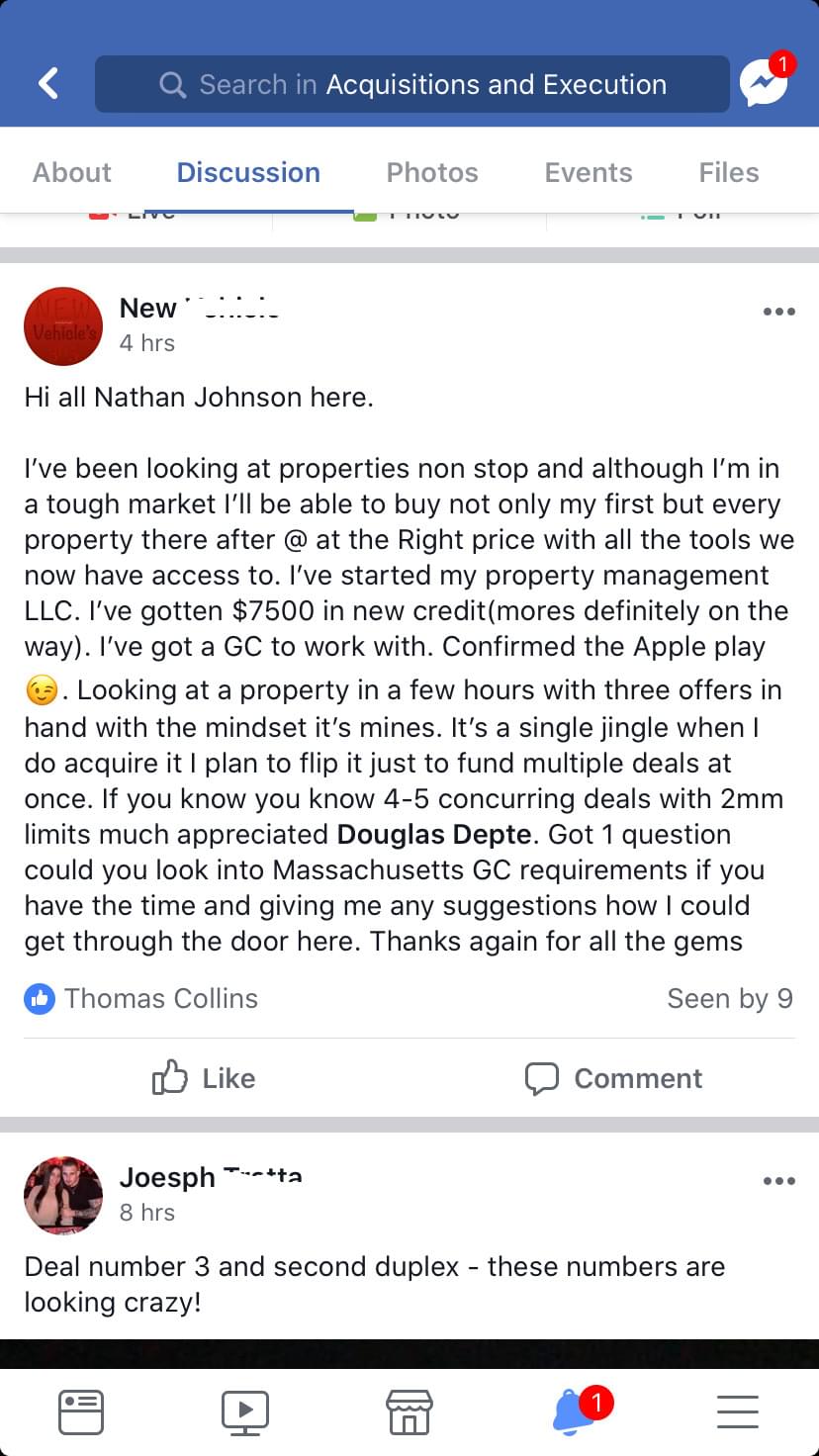Screen dimensions: 819x1456
Task: Go to the News Feed tab
Action: (81, 1411)
